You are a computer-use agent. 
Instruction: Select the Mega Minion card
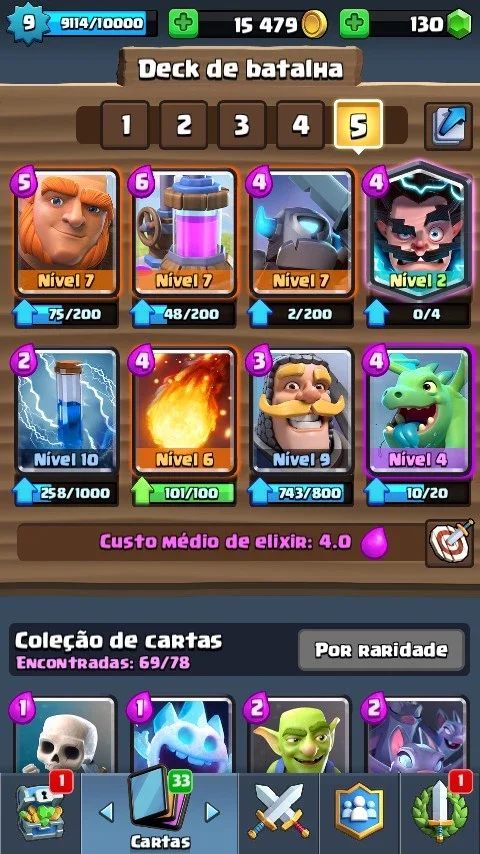point(302,233)
